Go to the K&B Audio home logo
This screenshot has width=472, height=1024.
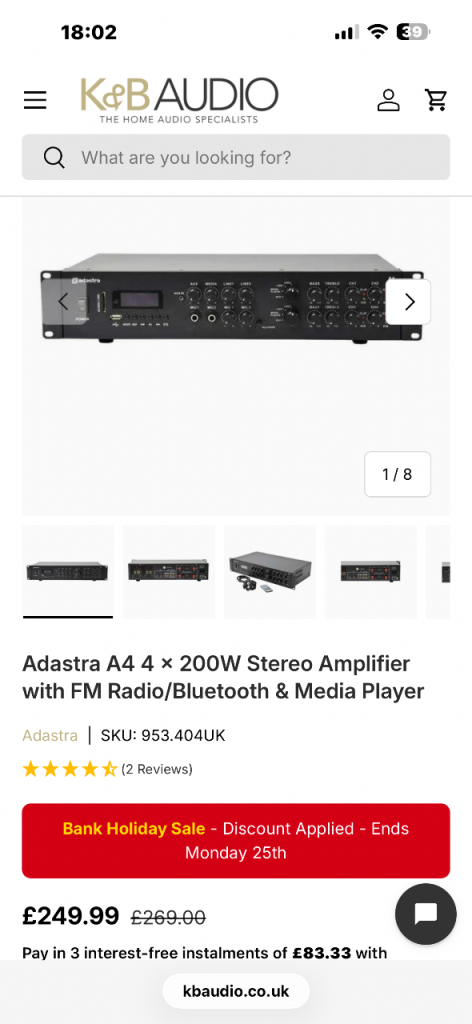pos(180,100)
